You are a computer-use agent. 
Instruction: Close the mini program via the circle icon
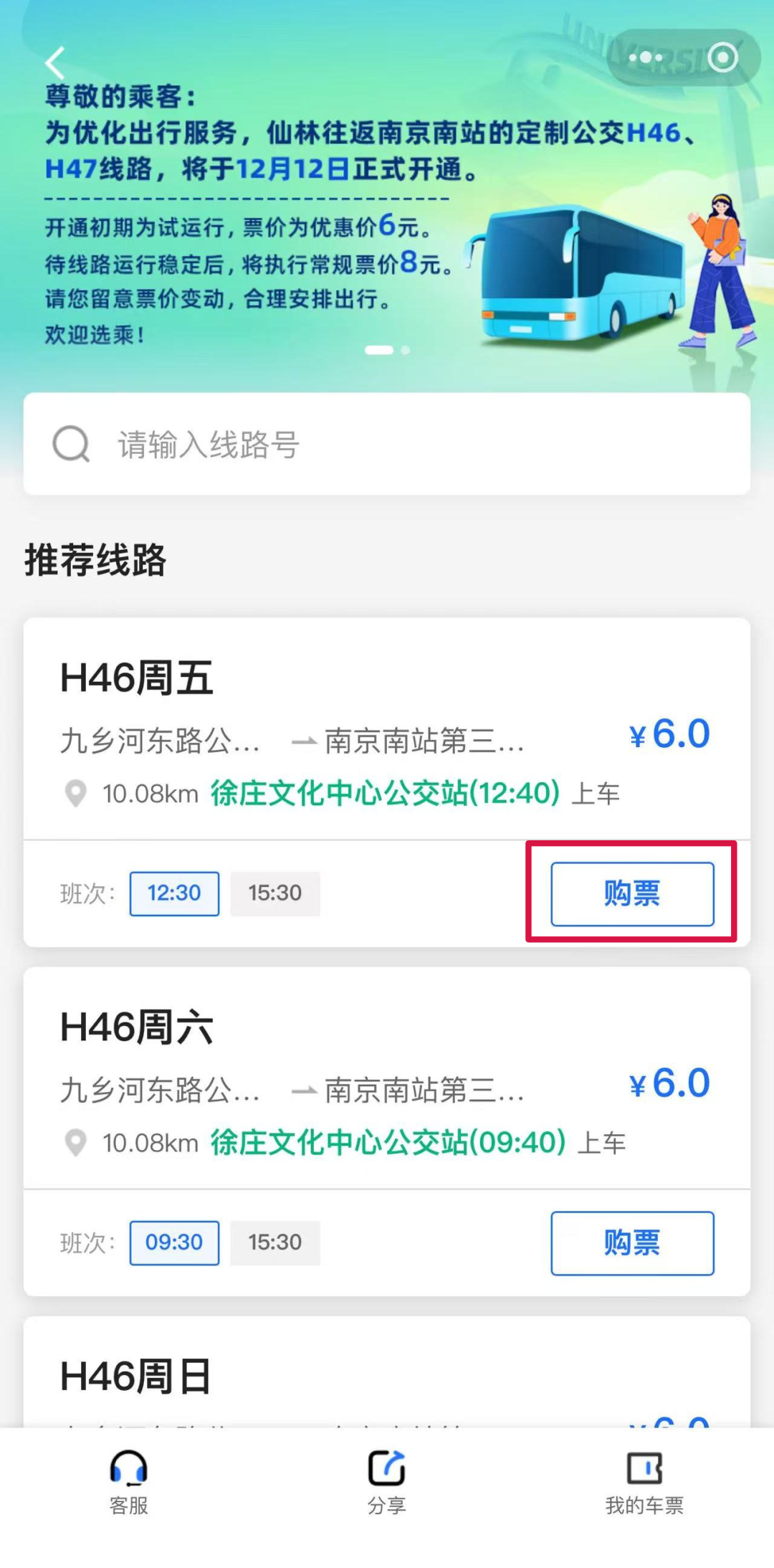pos(722,57)
